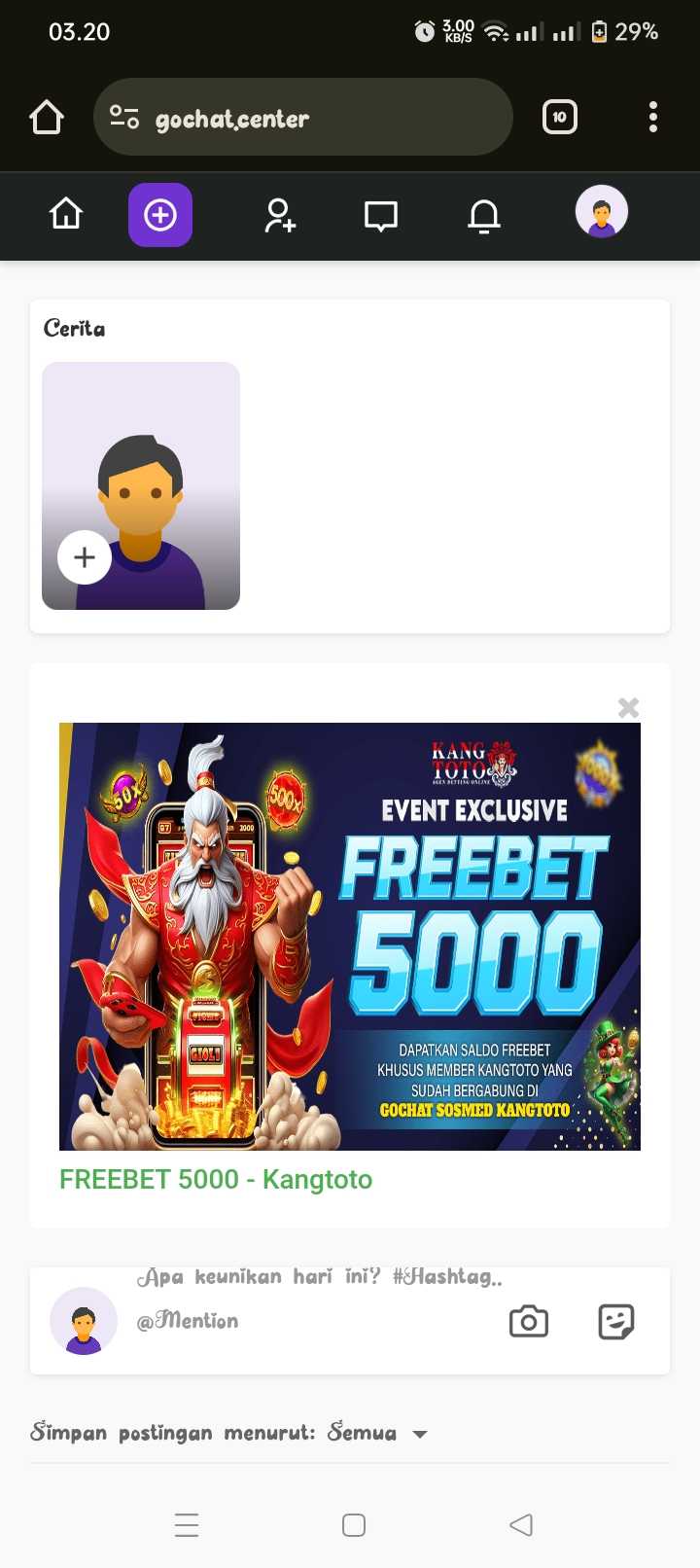Image resolution: width=700 pixels, height=1568 pixels.
Task: Tap the browser home button
Action: 47,118
